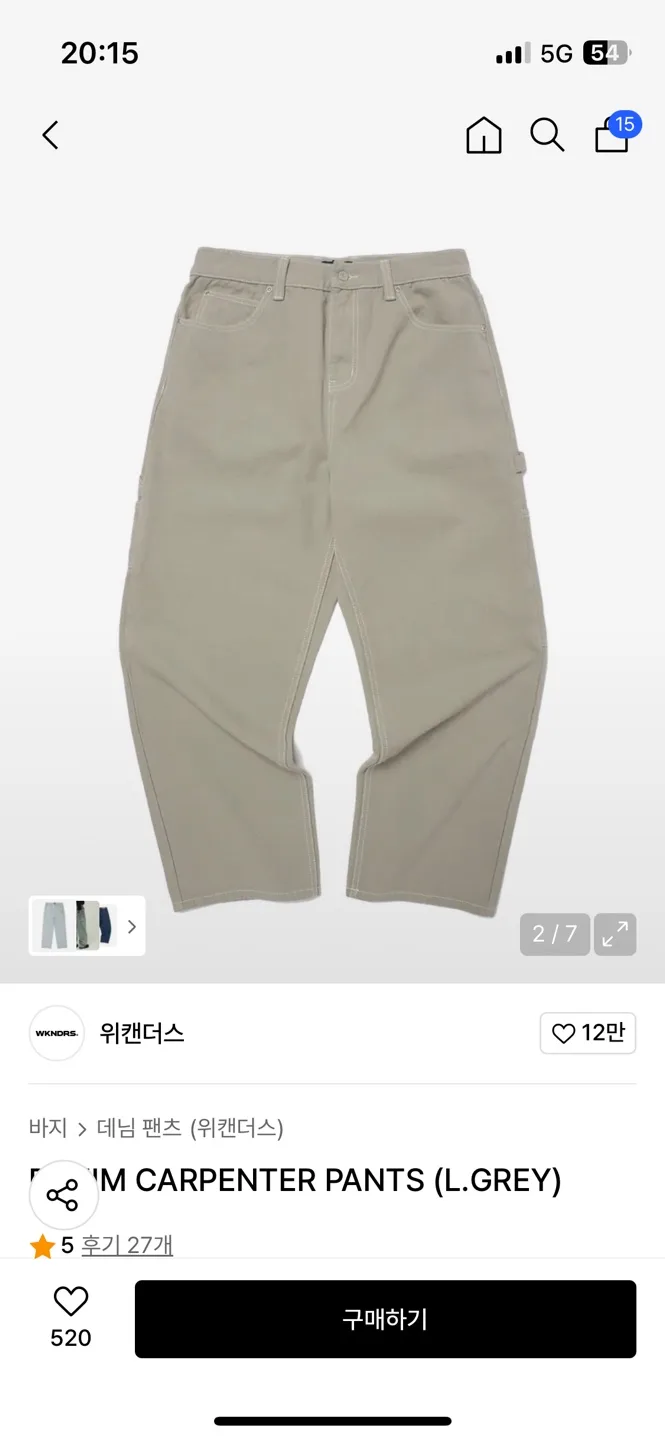Open the search magnifier
The image size is (665, 1440).
(547, 135)
